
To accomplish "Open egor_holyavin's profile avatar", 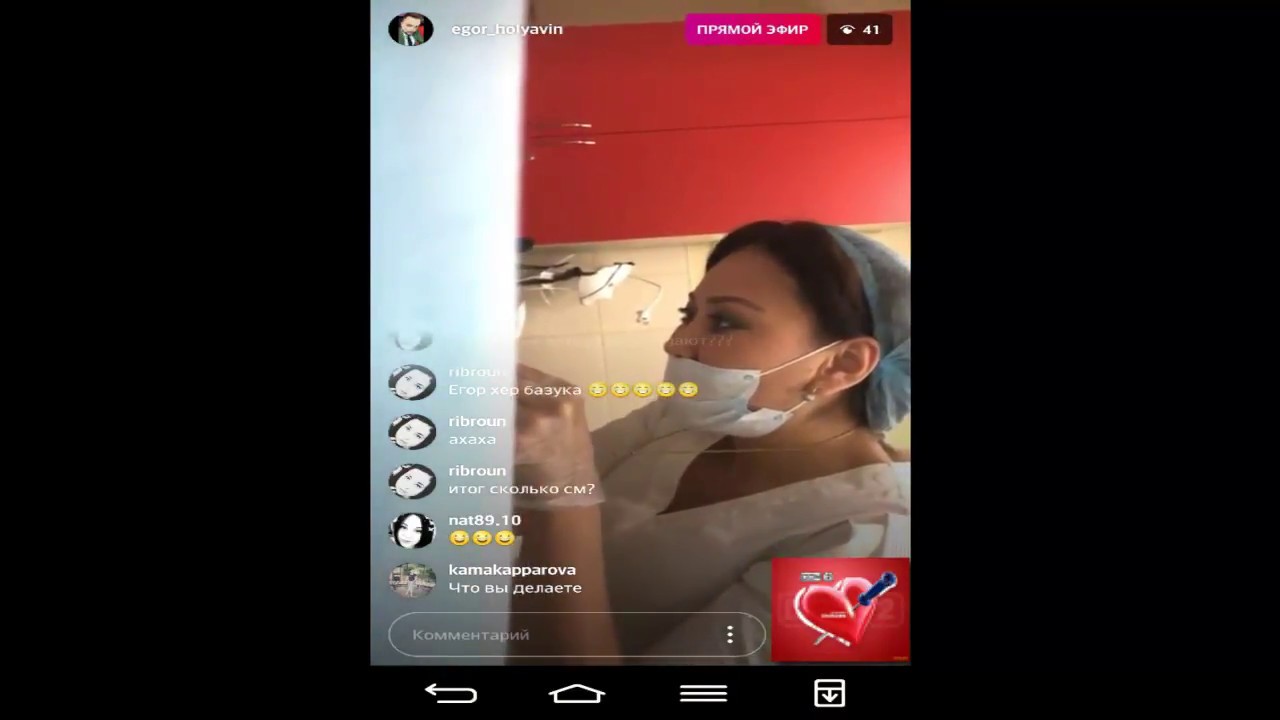I will (x=410, y=29).
